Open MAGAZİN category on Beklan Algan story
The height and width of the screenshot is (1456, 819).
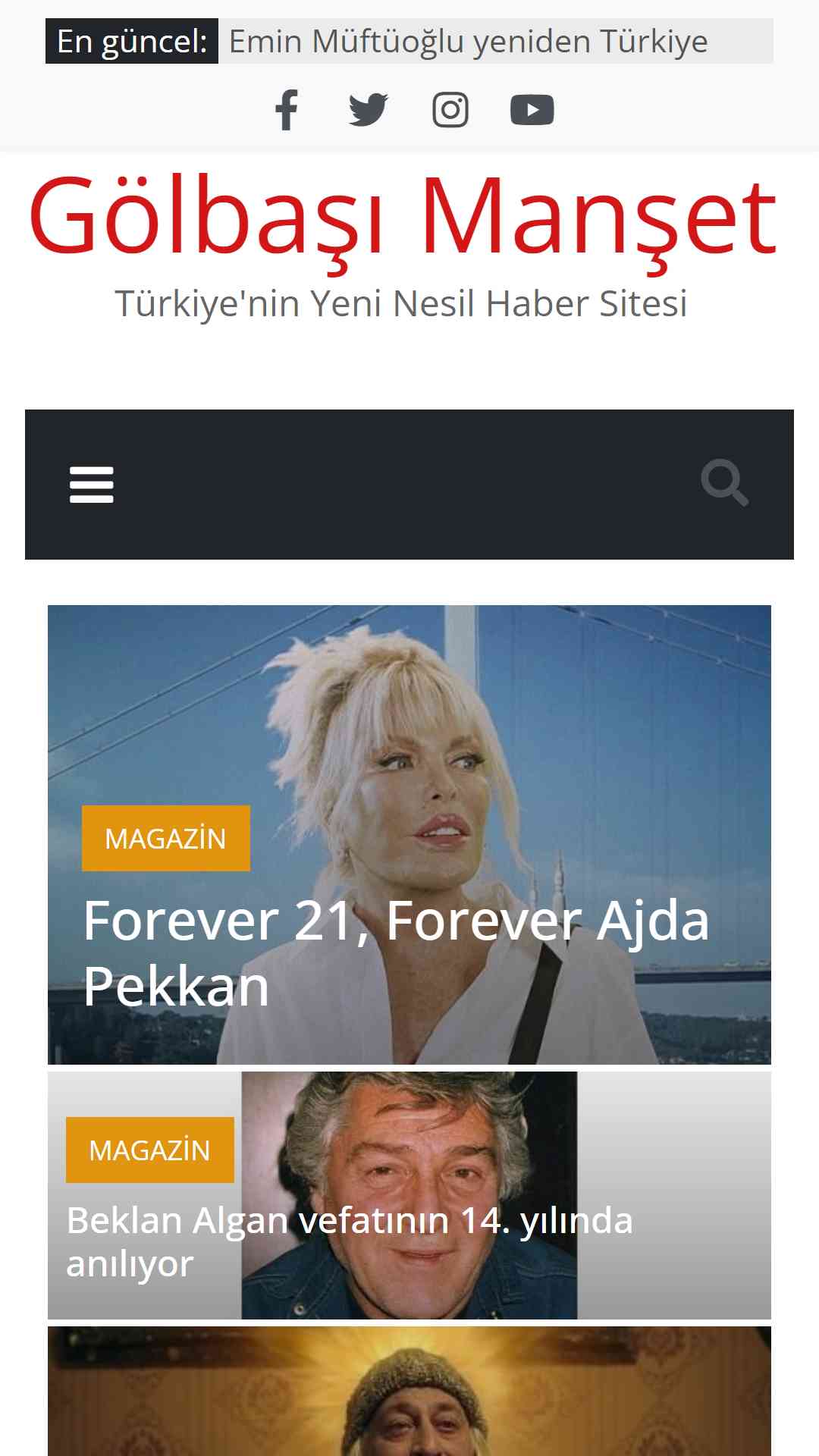(150, 1150)
